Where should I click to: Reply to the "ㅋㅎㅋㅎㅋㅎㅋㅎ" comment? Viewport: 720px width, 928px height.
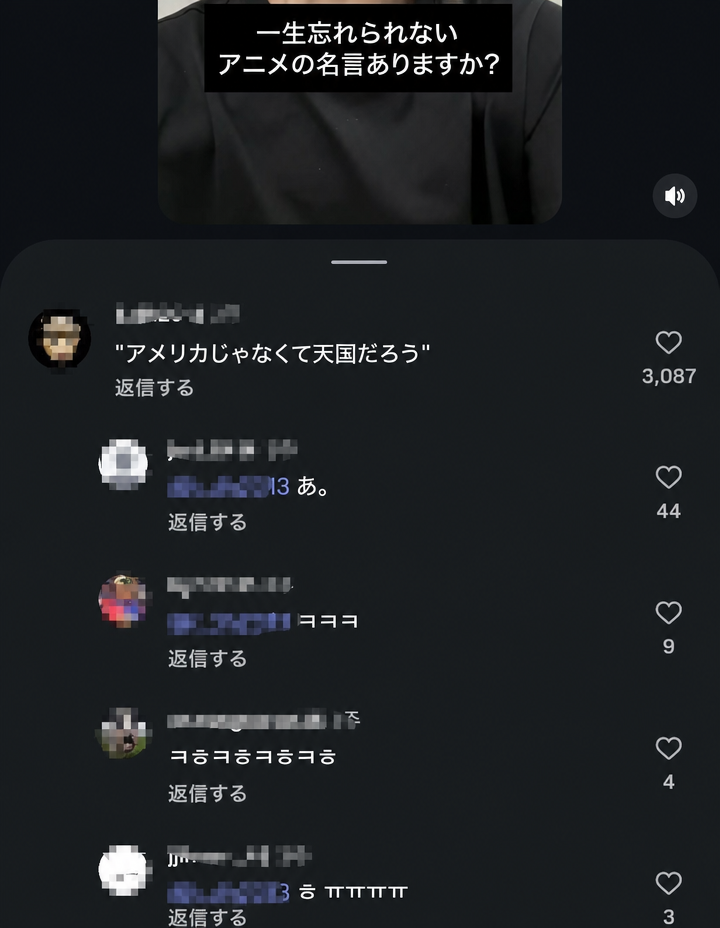click(207, 793)
